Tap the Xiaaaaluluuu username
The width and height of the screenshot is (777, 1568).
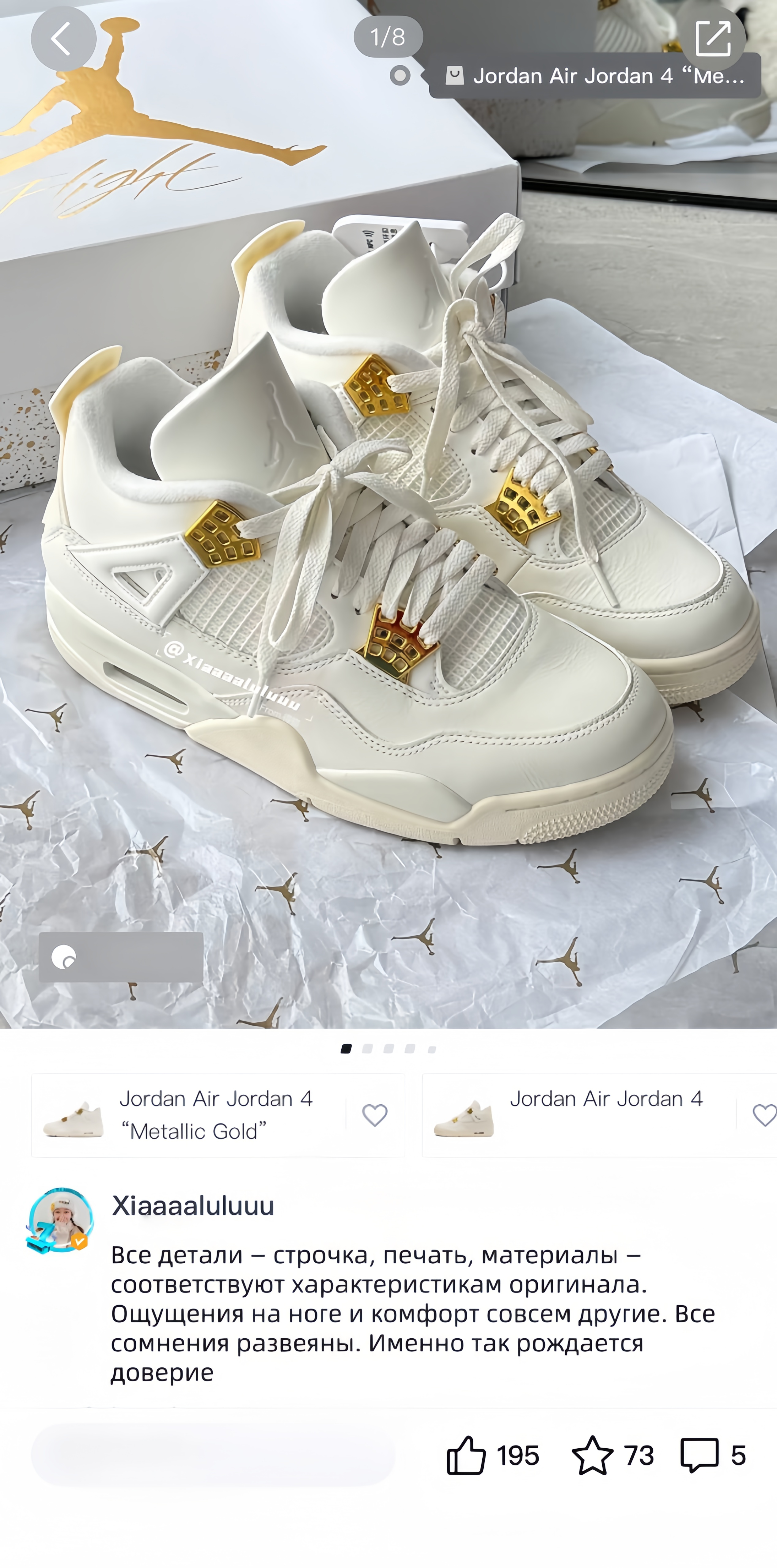[193, 1206]
